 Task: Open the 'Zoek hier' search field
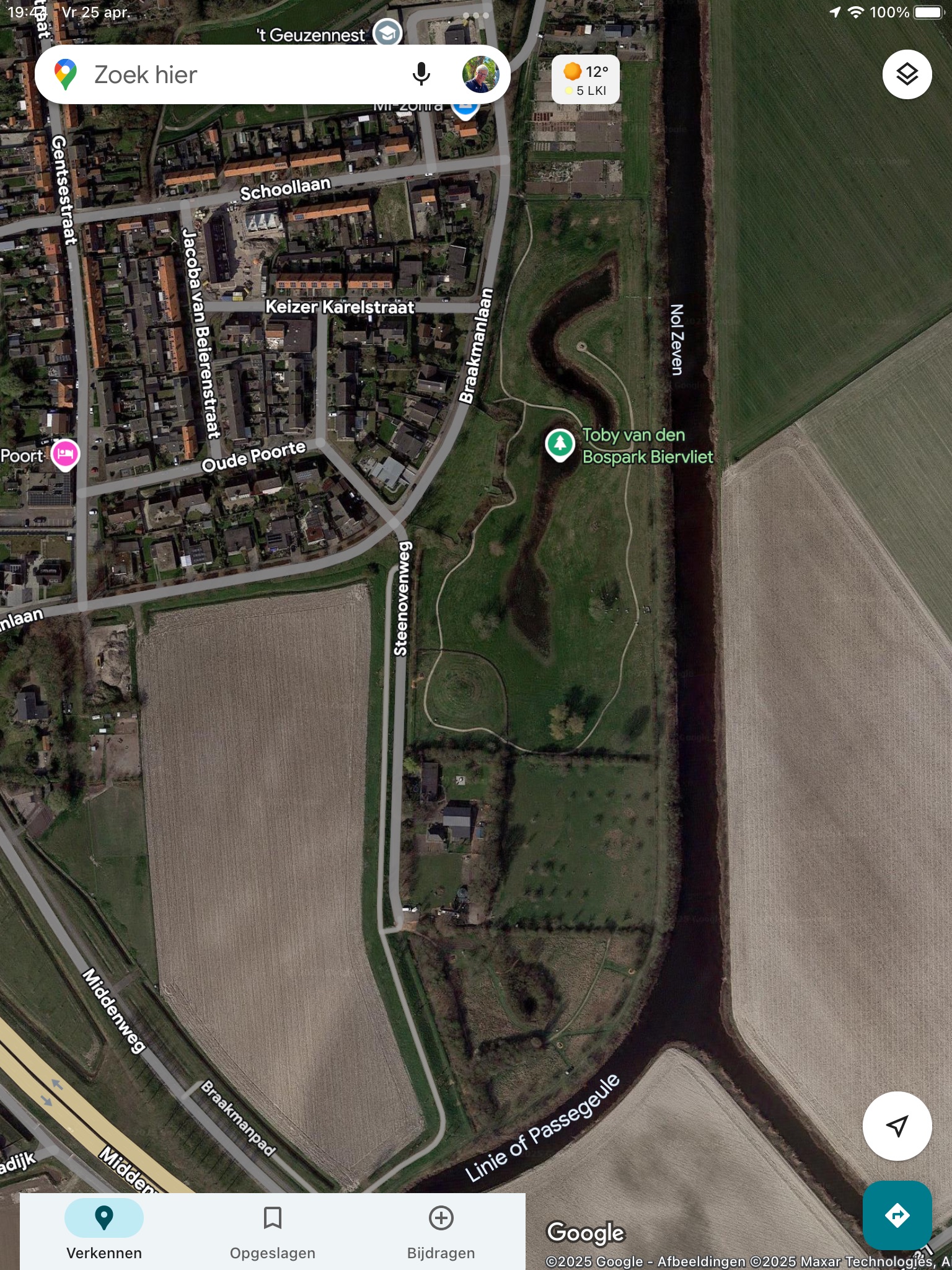[x=236, y=74]
